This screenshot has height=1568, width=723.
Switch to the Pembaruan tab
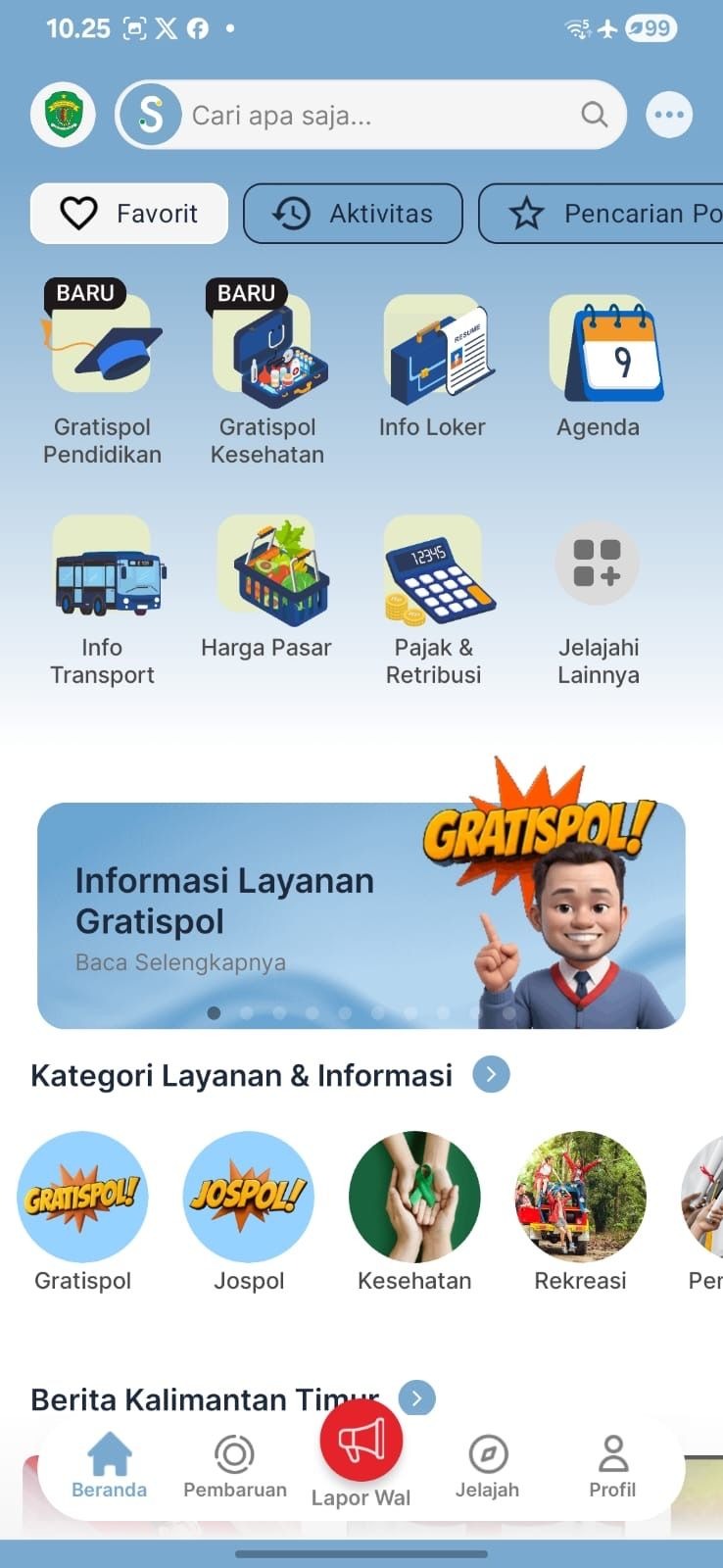(x=235, y=1466)
